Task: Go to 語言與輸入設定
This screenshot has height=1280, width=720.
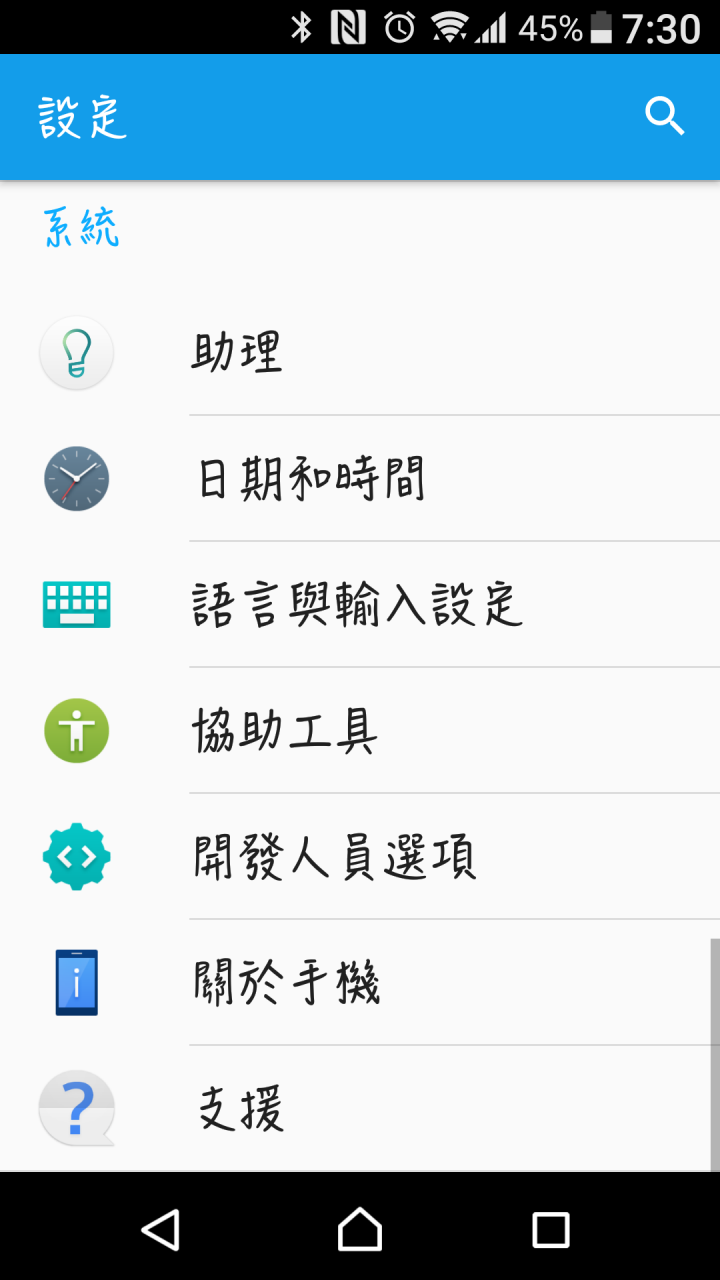Action: [360, 605]
